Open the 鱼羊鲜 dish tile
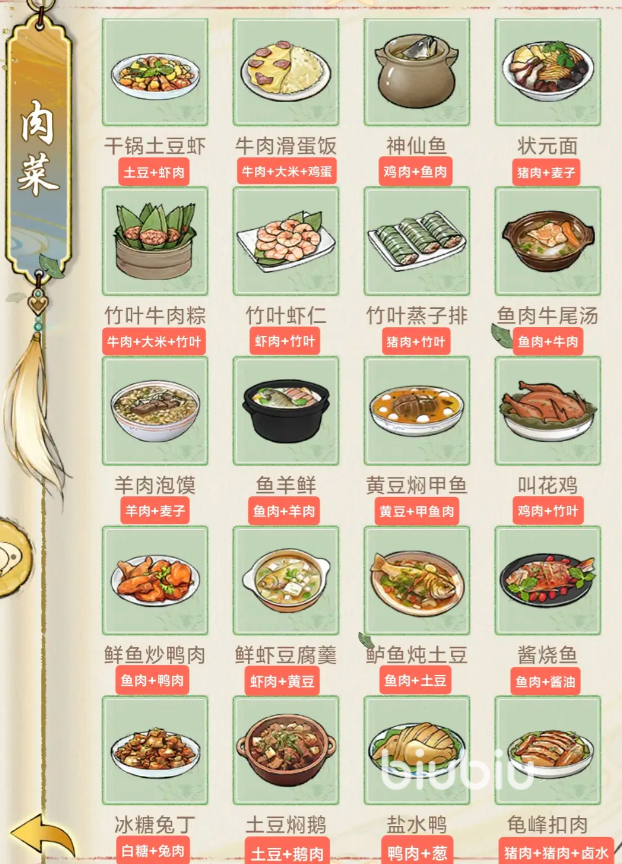 coord(286,411)
